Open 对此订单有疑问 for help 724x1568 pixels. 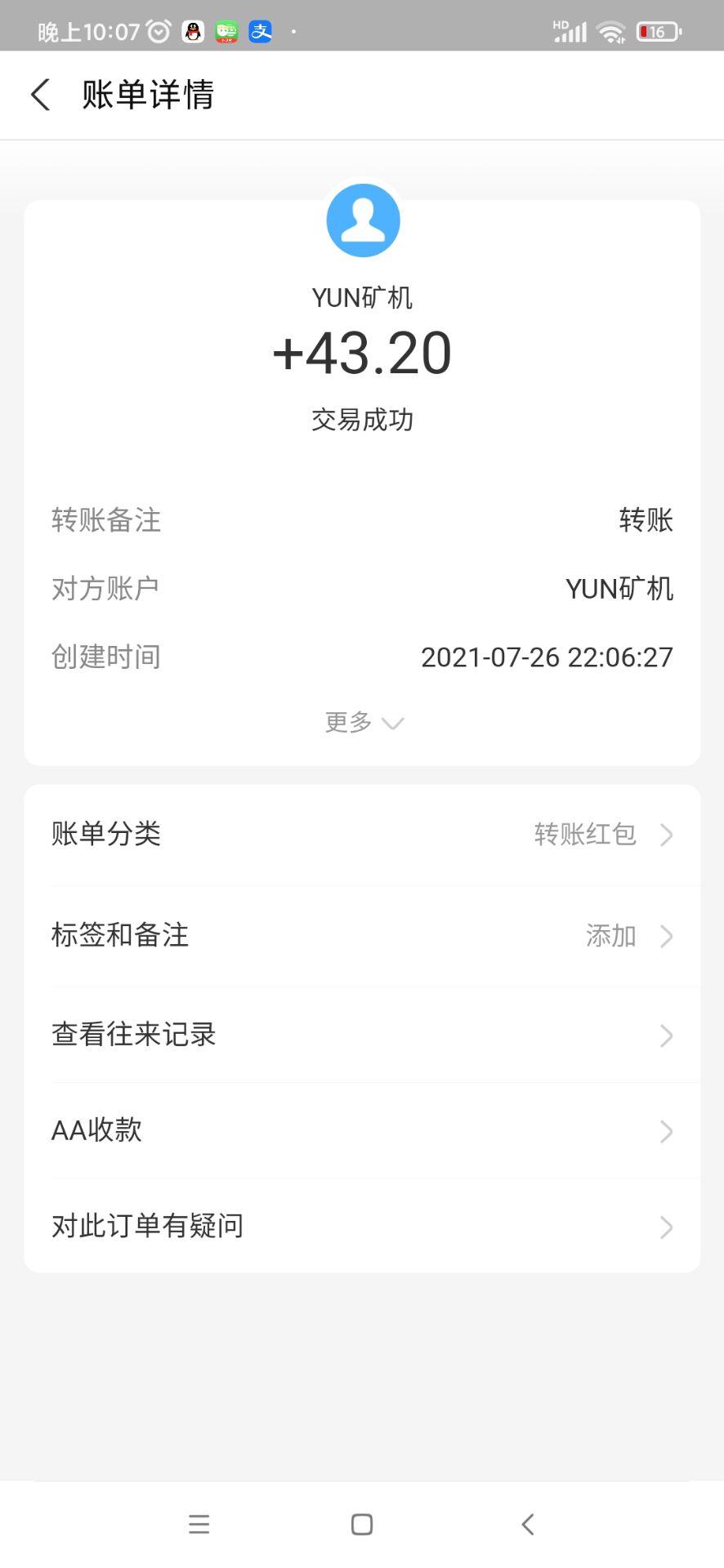362,1226
